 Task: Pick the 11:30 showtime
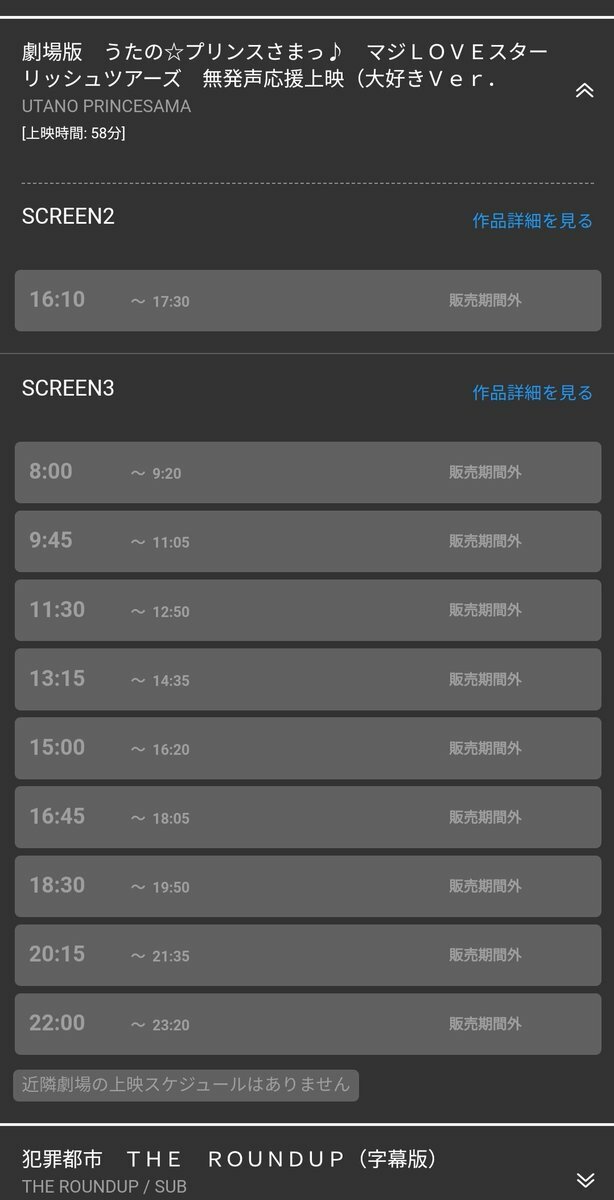[x=307, y=610]
